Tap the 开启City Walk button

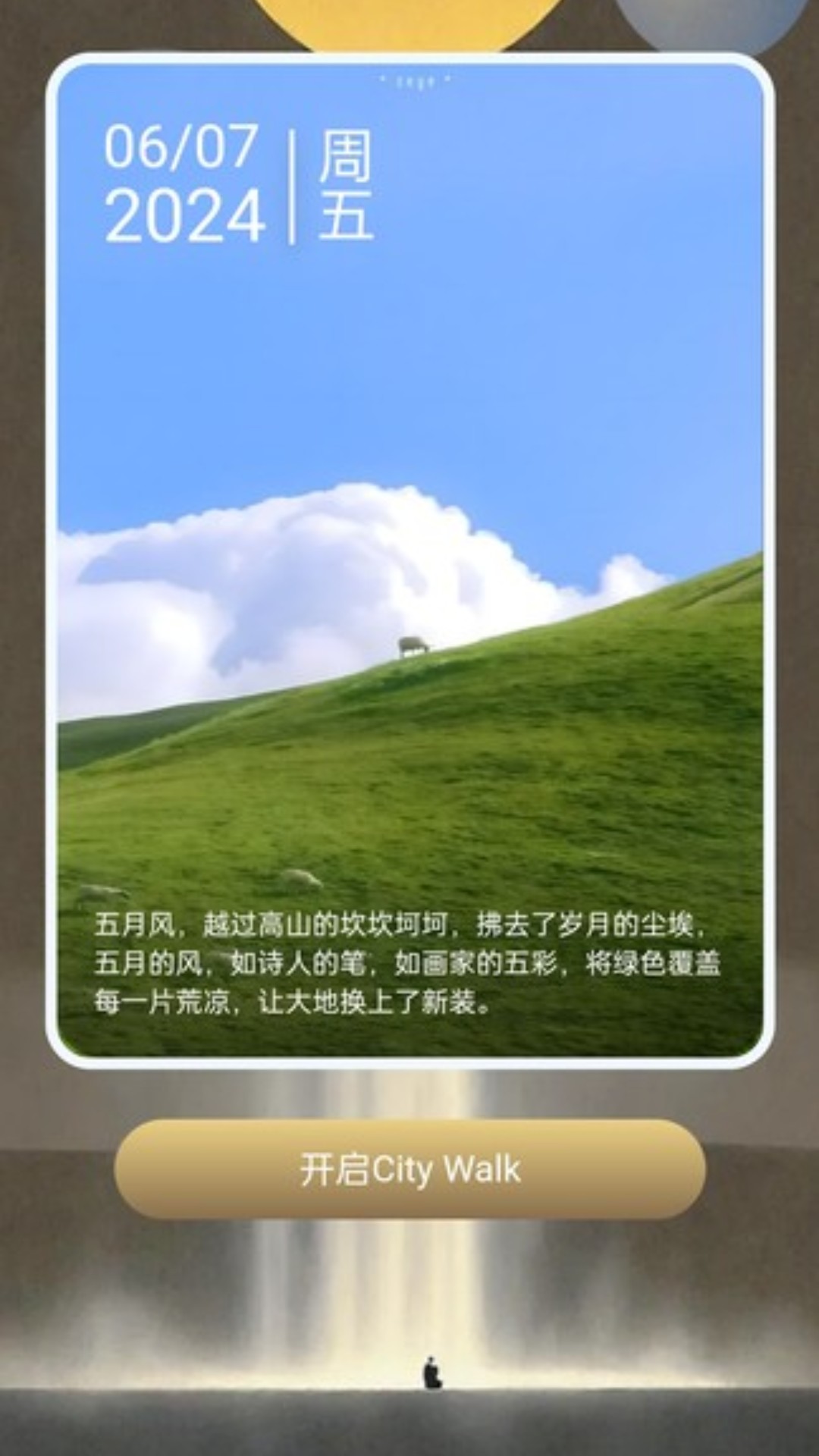click(409, 1169)
